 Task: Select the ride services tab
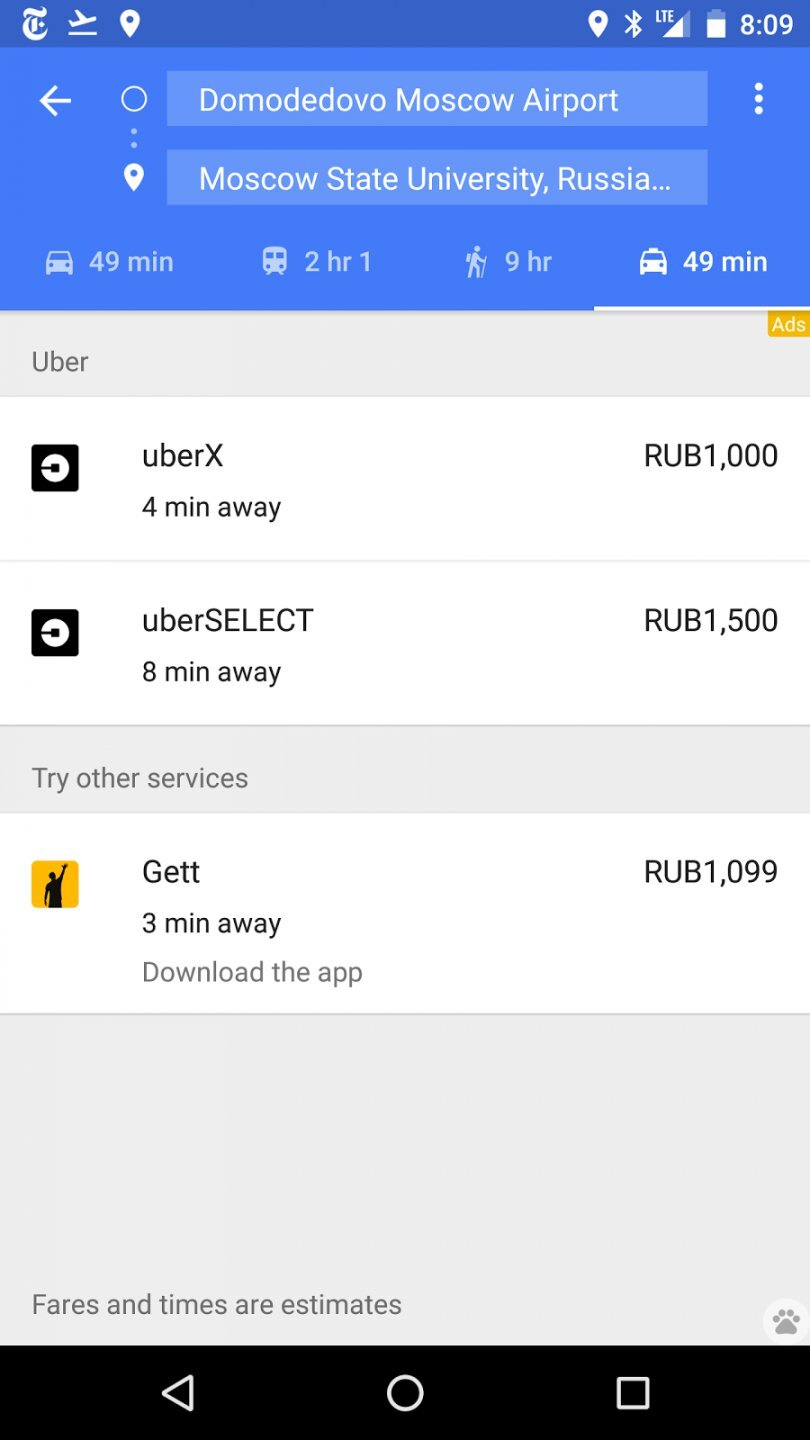[x=703, y=262]
